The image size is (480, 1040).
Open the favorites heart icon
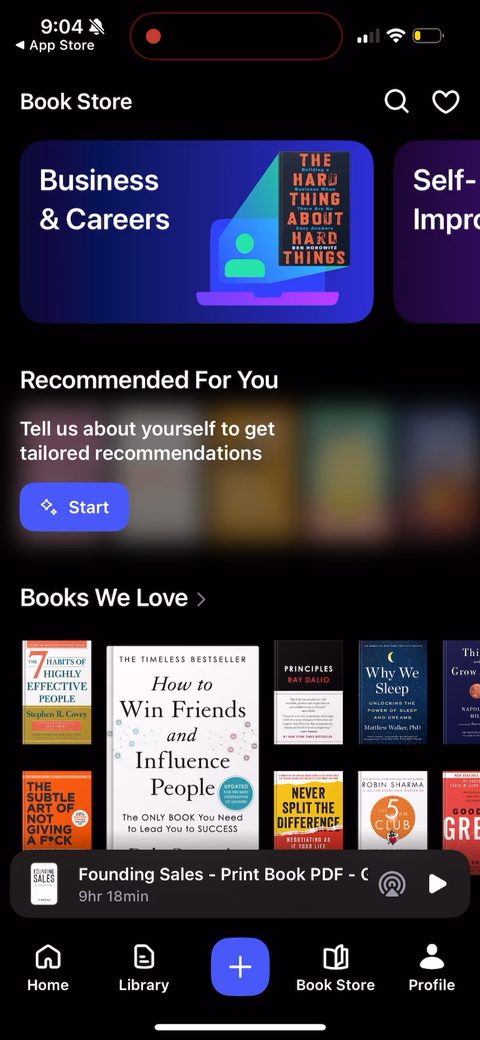click(446, 101)
